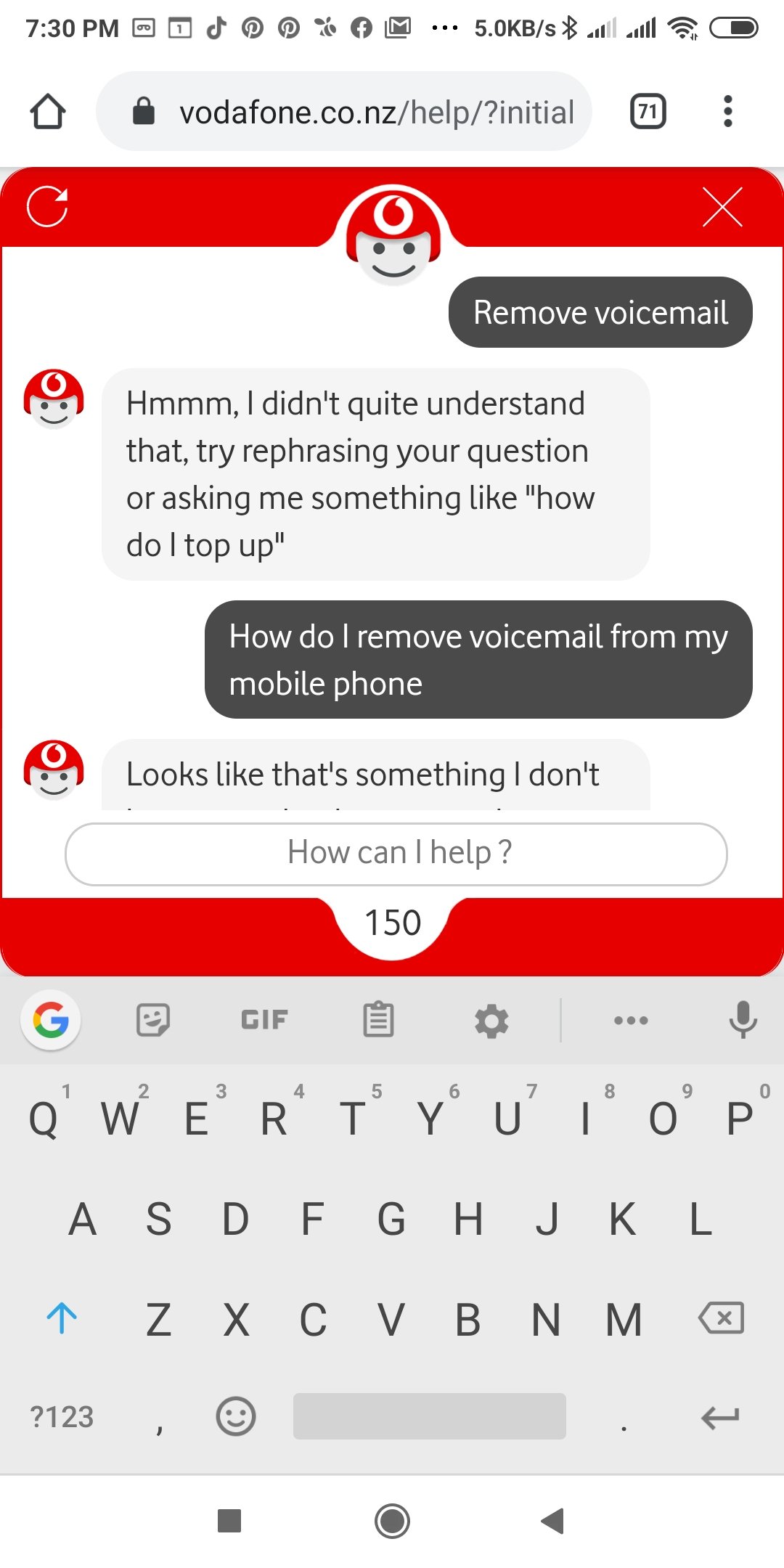Open the browser home page

[48, 112]
